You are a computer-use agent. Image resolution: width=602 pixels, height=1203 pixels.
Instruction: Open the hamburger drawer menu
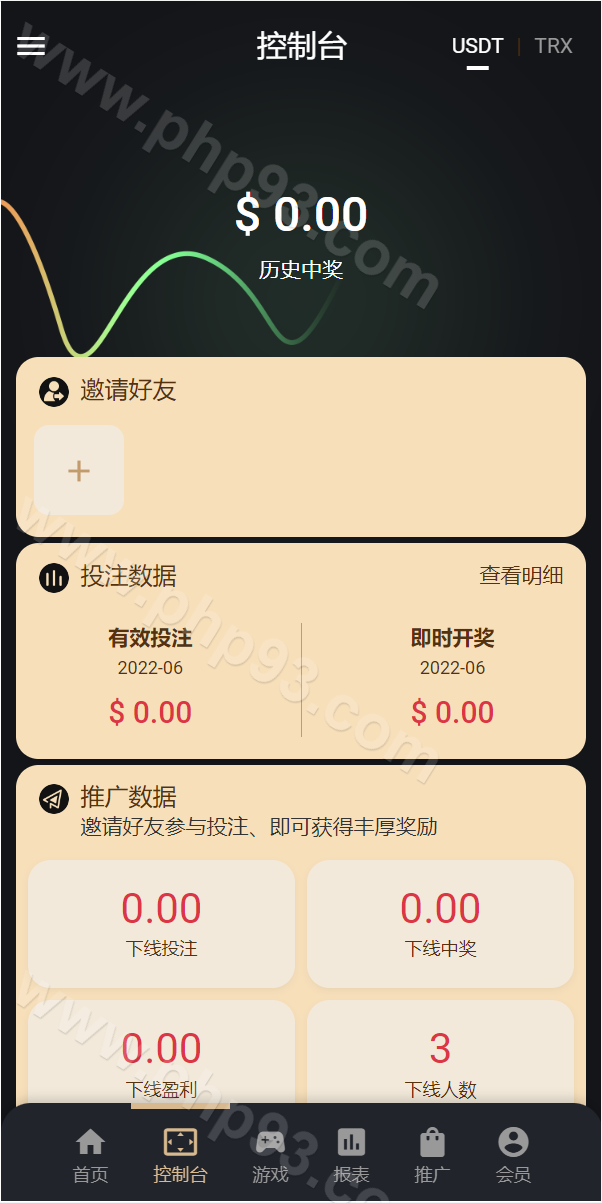tap(31, 46)
